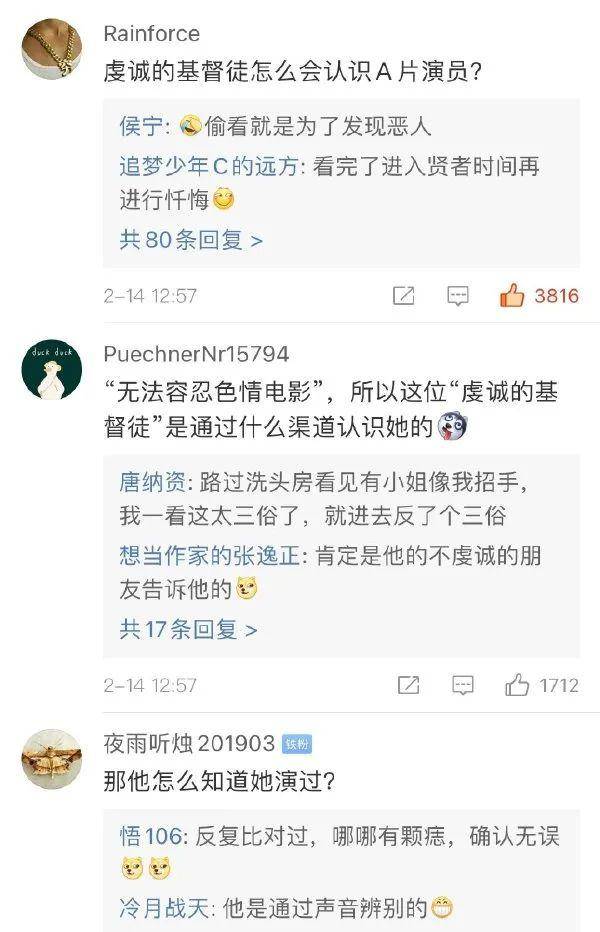Image resolution: width=600 pixels, height=932 pixels.
Task: Like PuechnerNr15794's comment with 1712 likes
Action: [517, 685]
